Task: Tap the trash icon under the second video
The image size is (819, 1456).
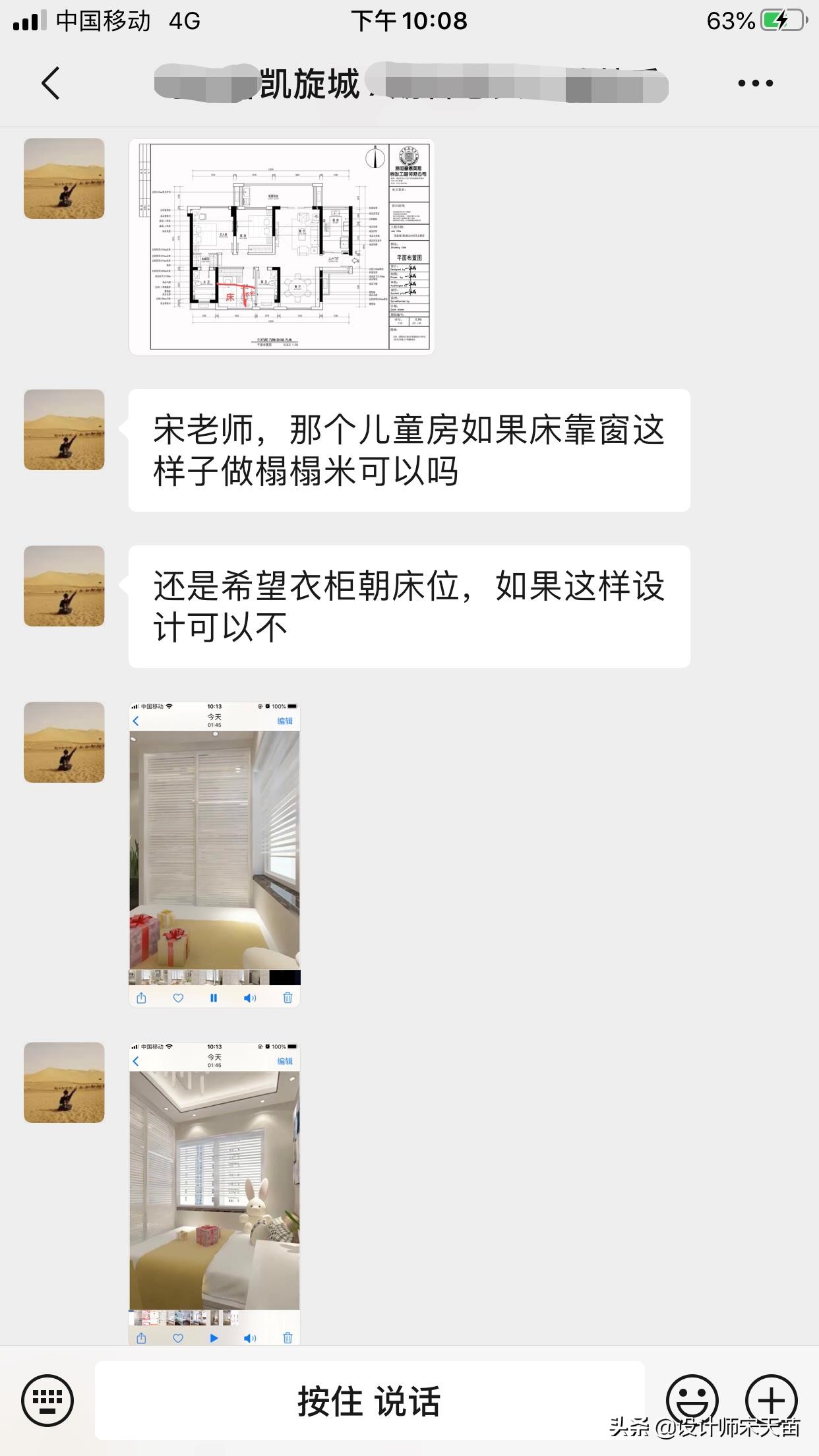Action: 288,1338
